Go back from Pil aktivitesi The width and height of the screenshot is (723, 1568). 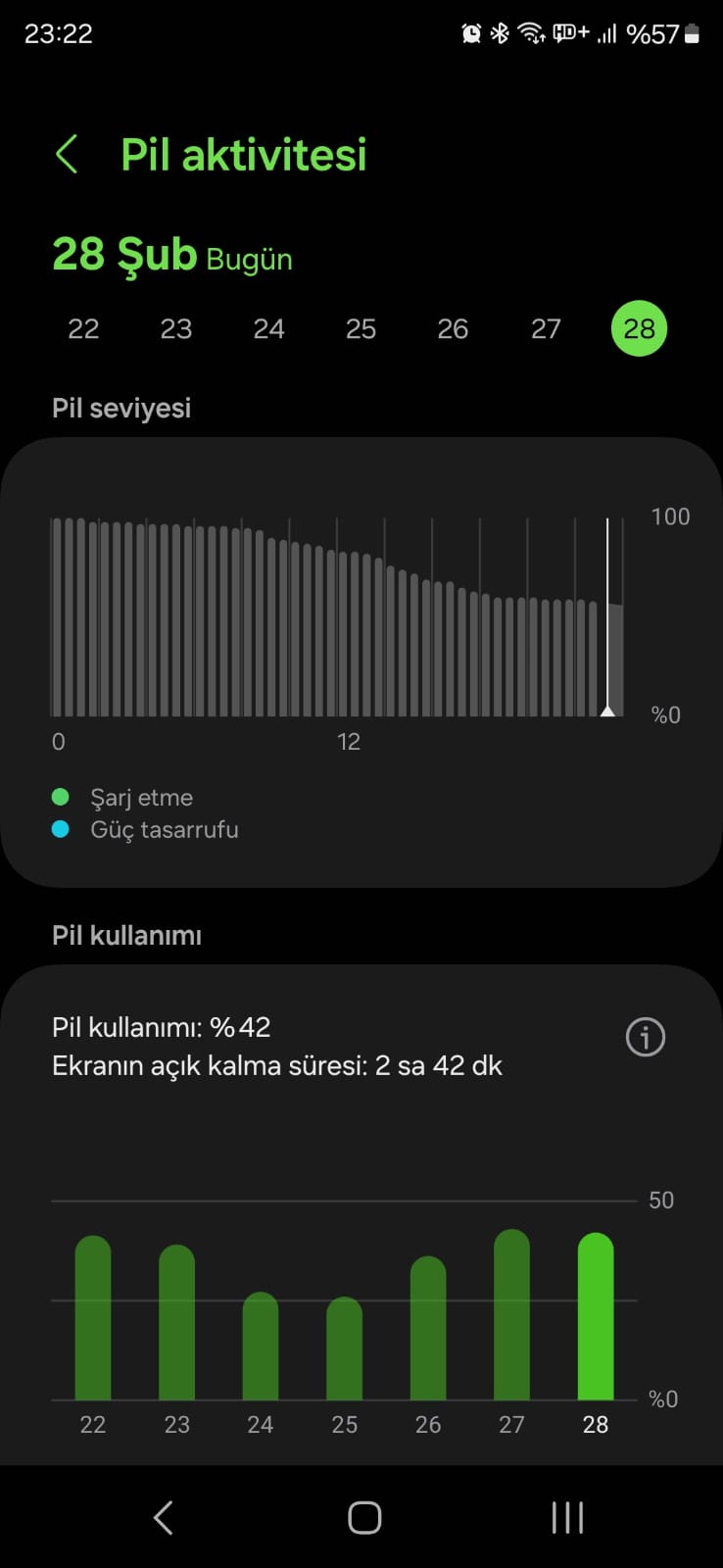point(67,155)
